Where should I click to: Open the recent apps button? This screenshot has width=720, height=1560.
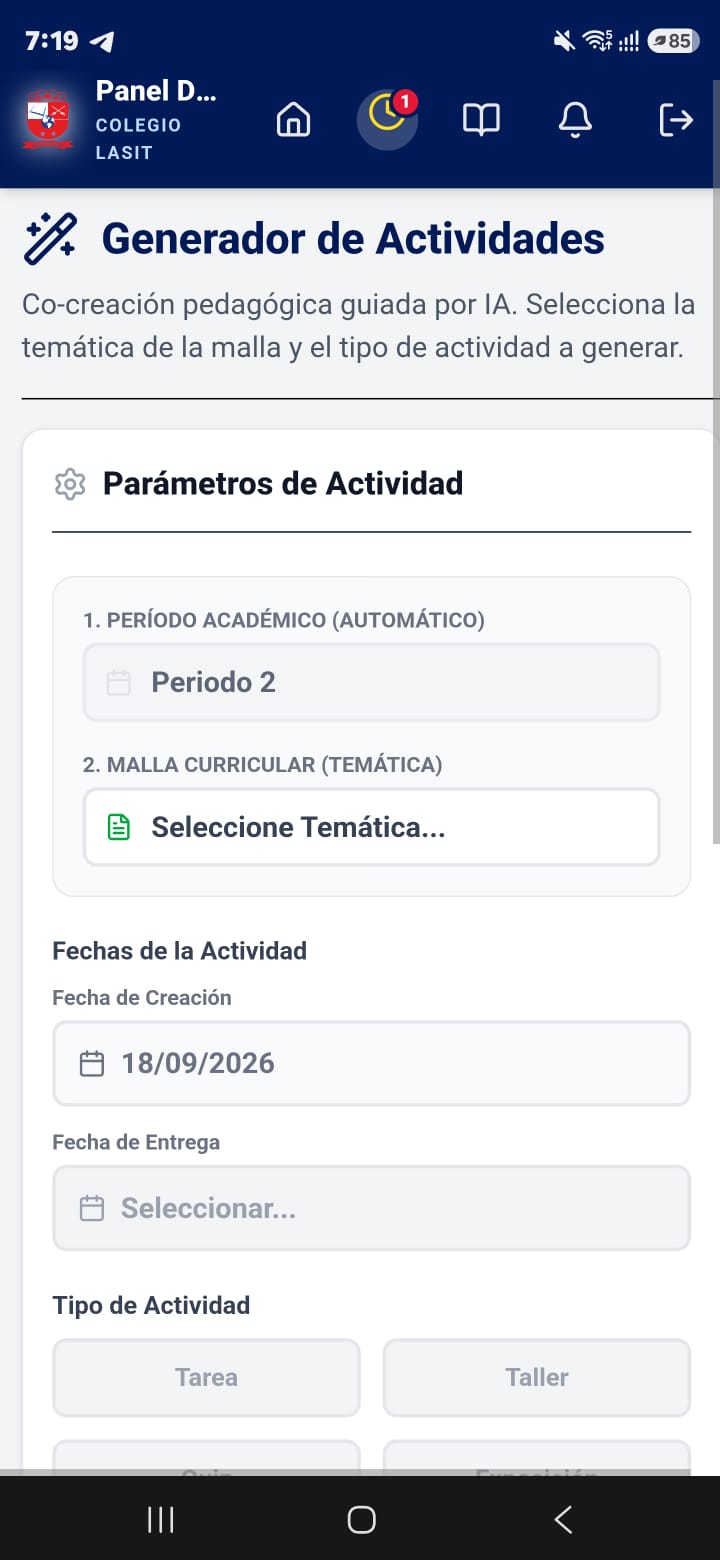coord(160,1520)
